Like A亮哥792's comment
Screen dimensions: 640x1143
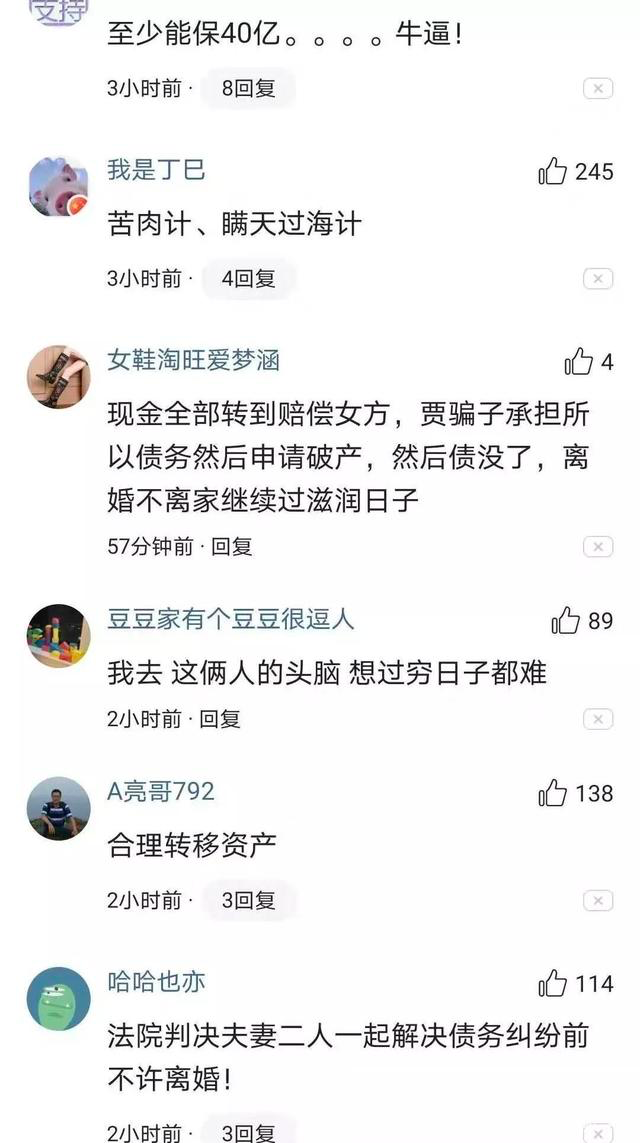coord(553,794)
